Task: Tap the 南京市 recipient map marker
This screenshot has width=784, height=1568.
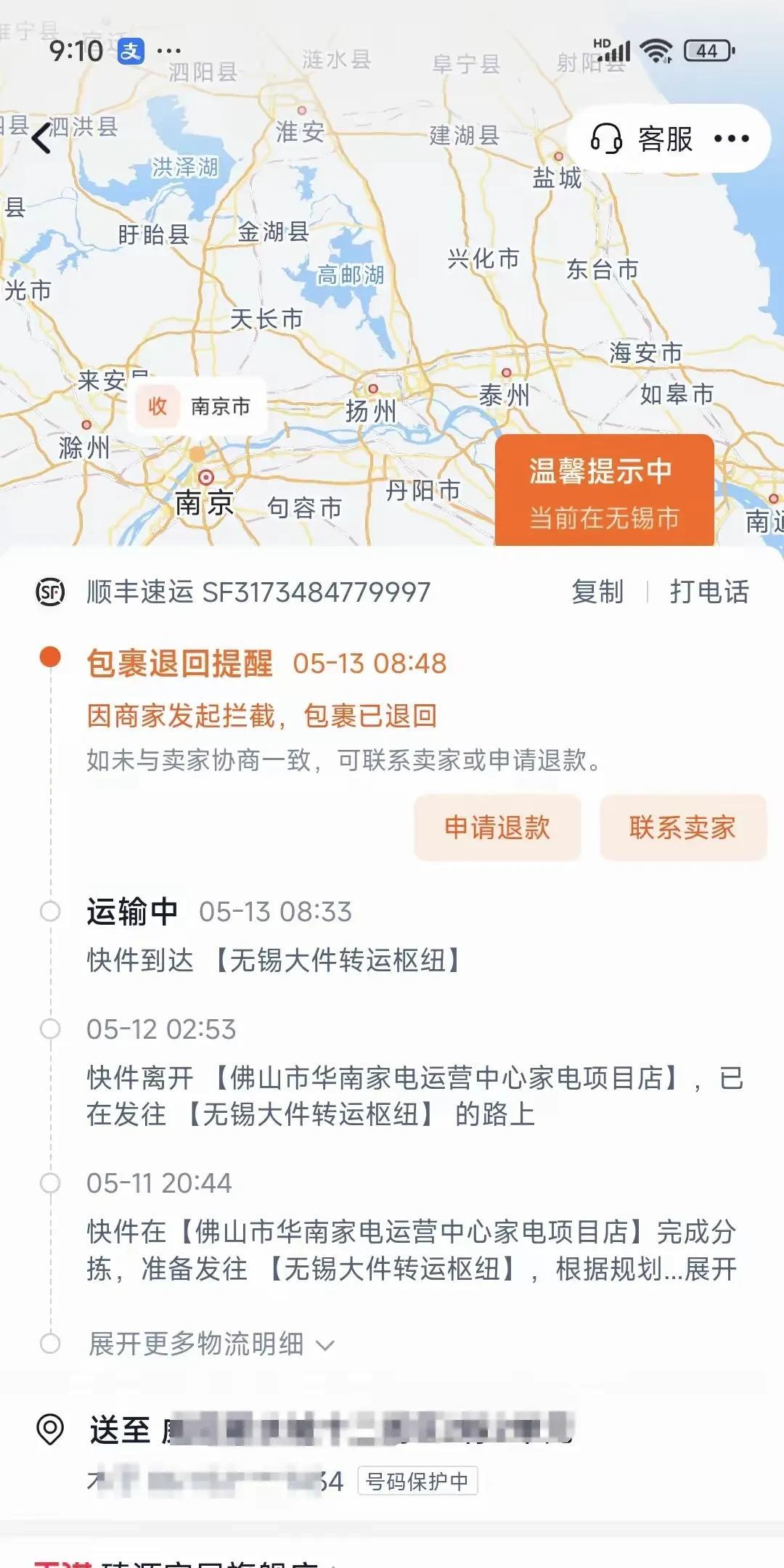Action: point(199,406)
